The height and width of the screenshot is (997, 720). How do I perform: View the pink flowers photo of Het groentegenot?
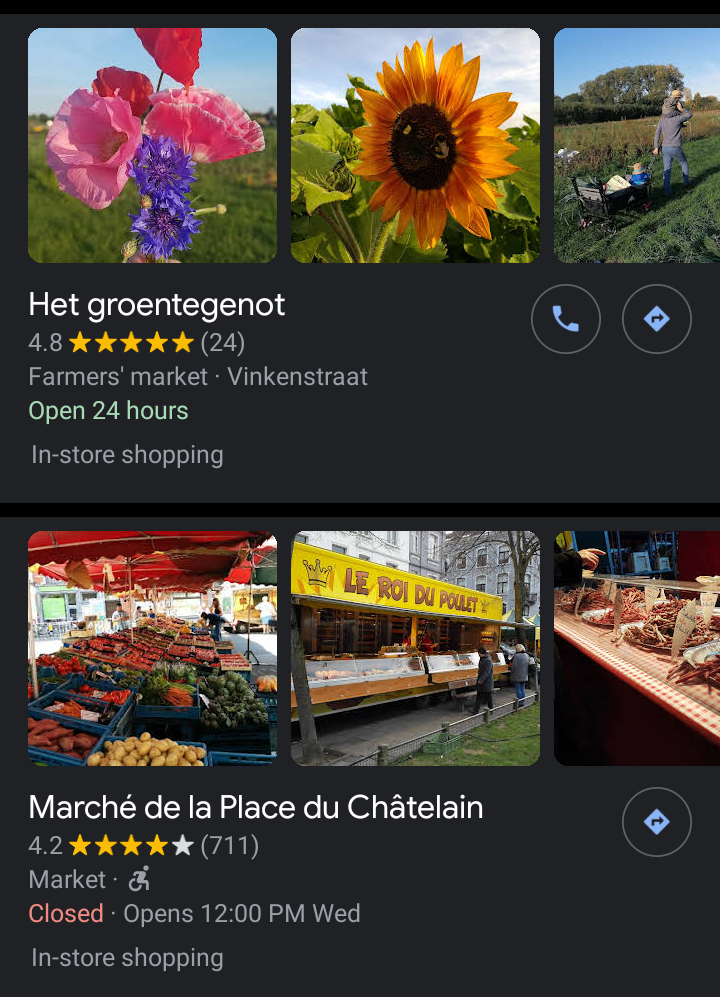coord(152,146)
